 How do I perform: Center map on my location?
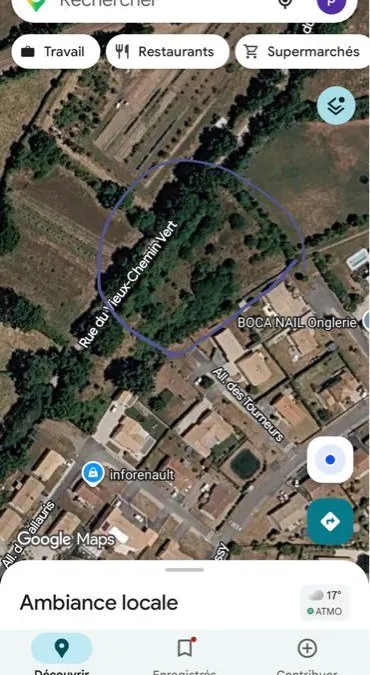coord(330,460)
